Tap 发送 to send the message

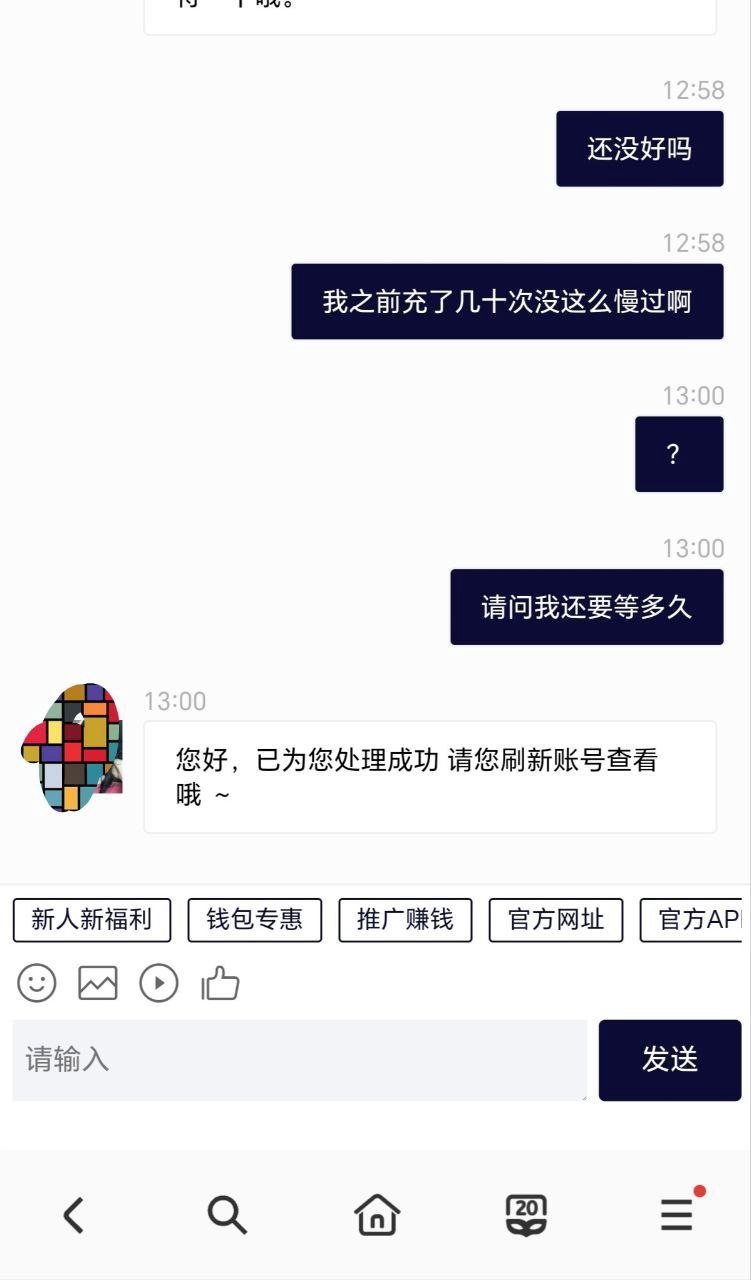click(x=670, y=1060)
